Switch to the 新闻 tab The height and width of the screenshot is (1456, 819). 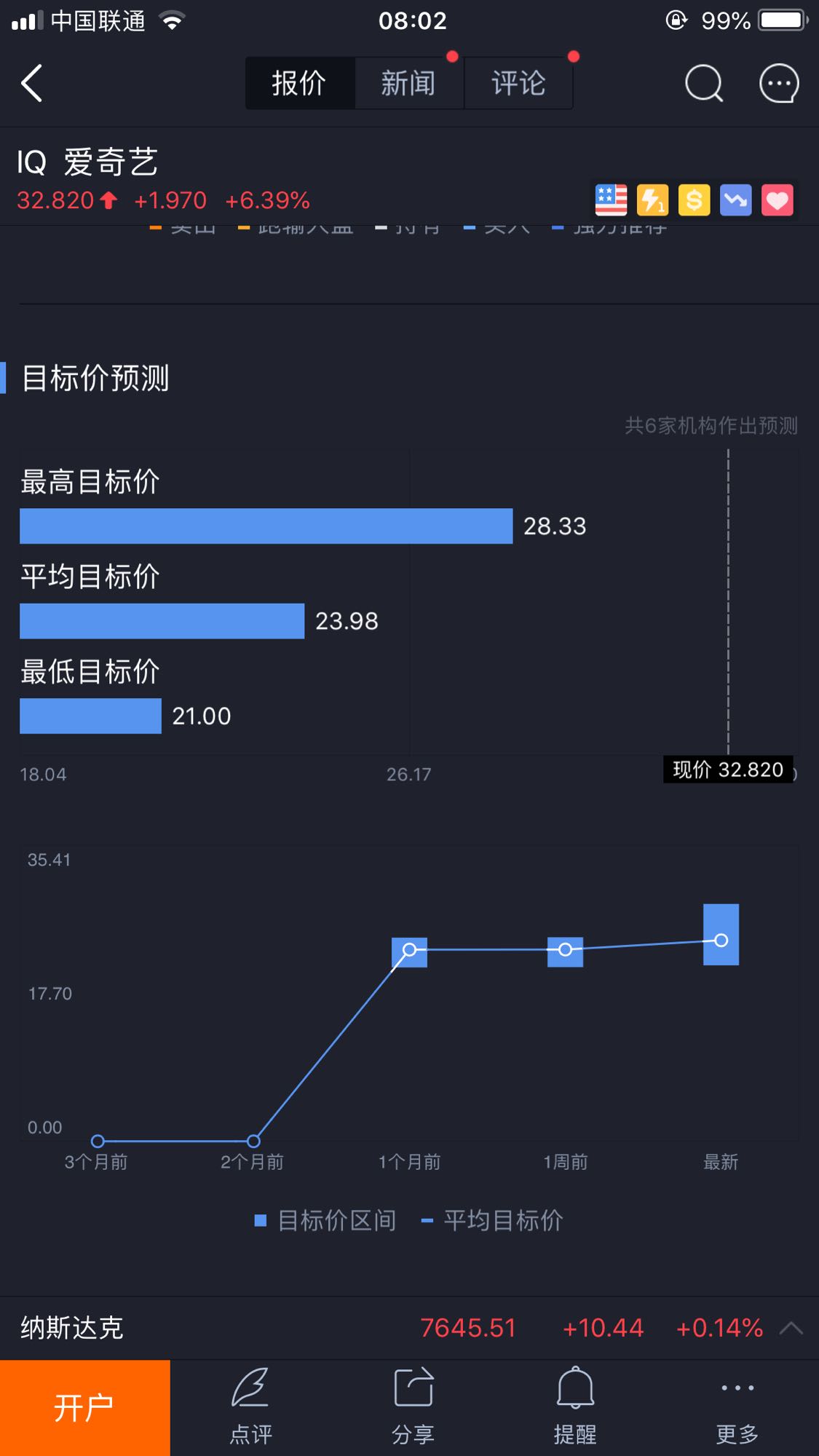pyautogui.click(x=409, y=83)
